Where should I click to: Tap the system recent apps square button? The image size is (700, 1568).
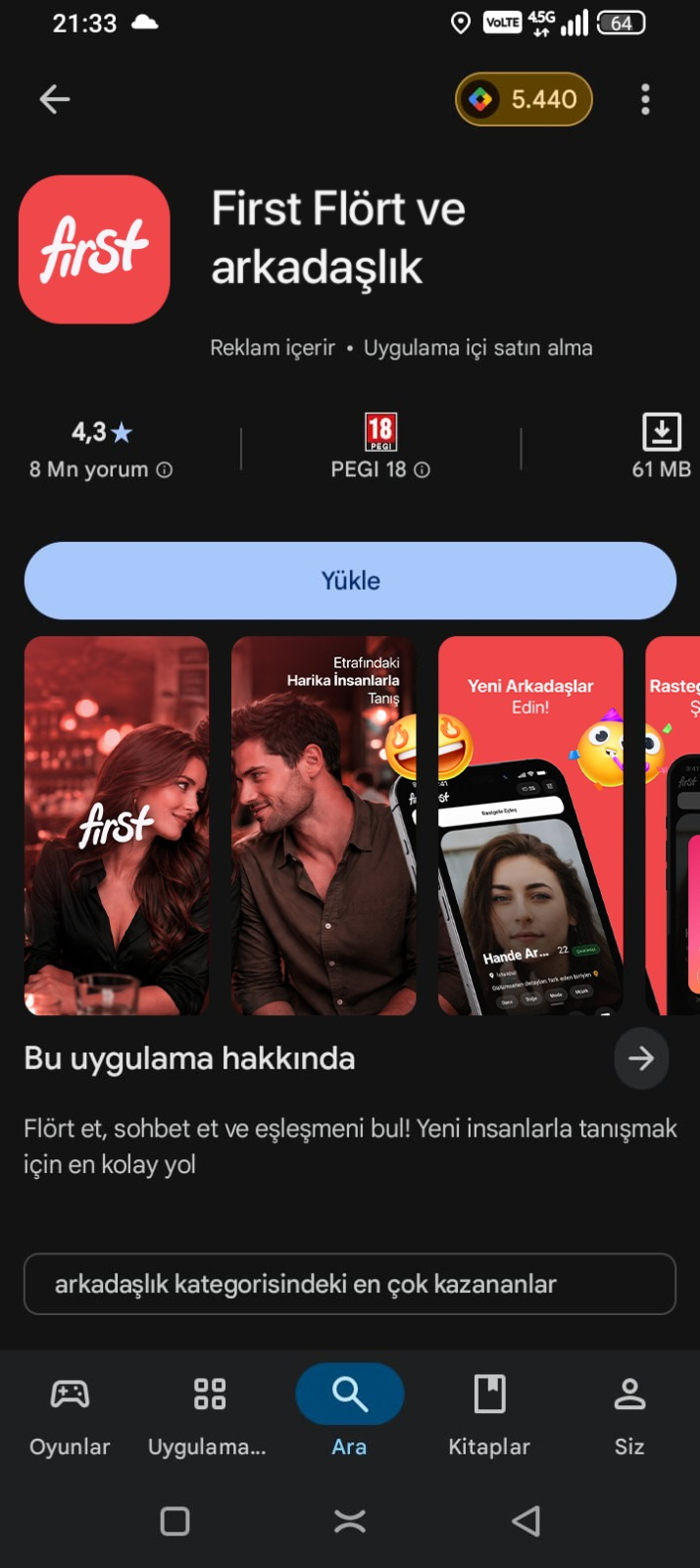[x=175, y=1521]
